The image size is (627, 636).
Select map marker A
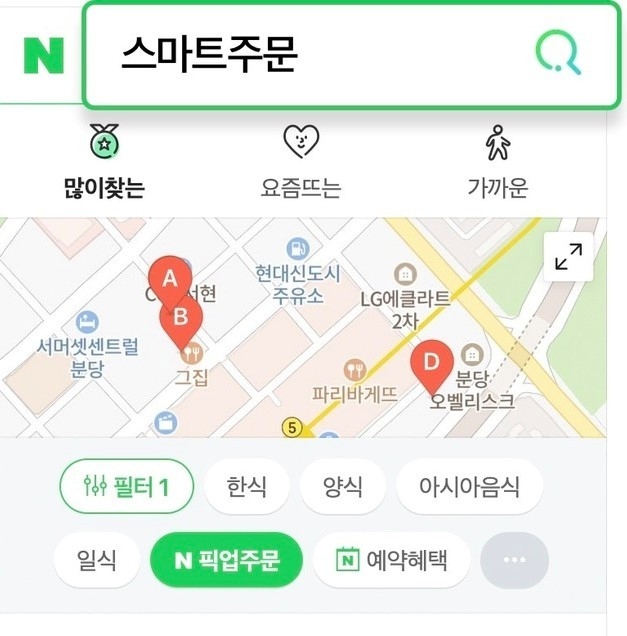(x=170, y=279)
